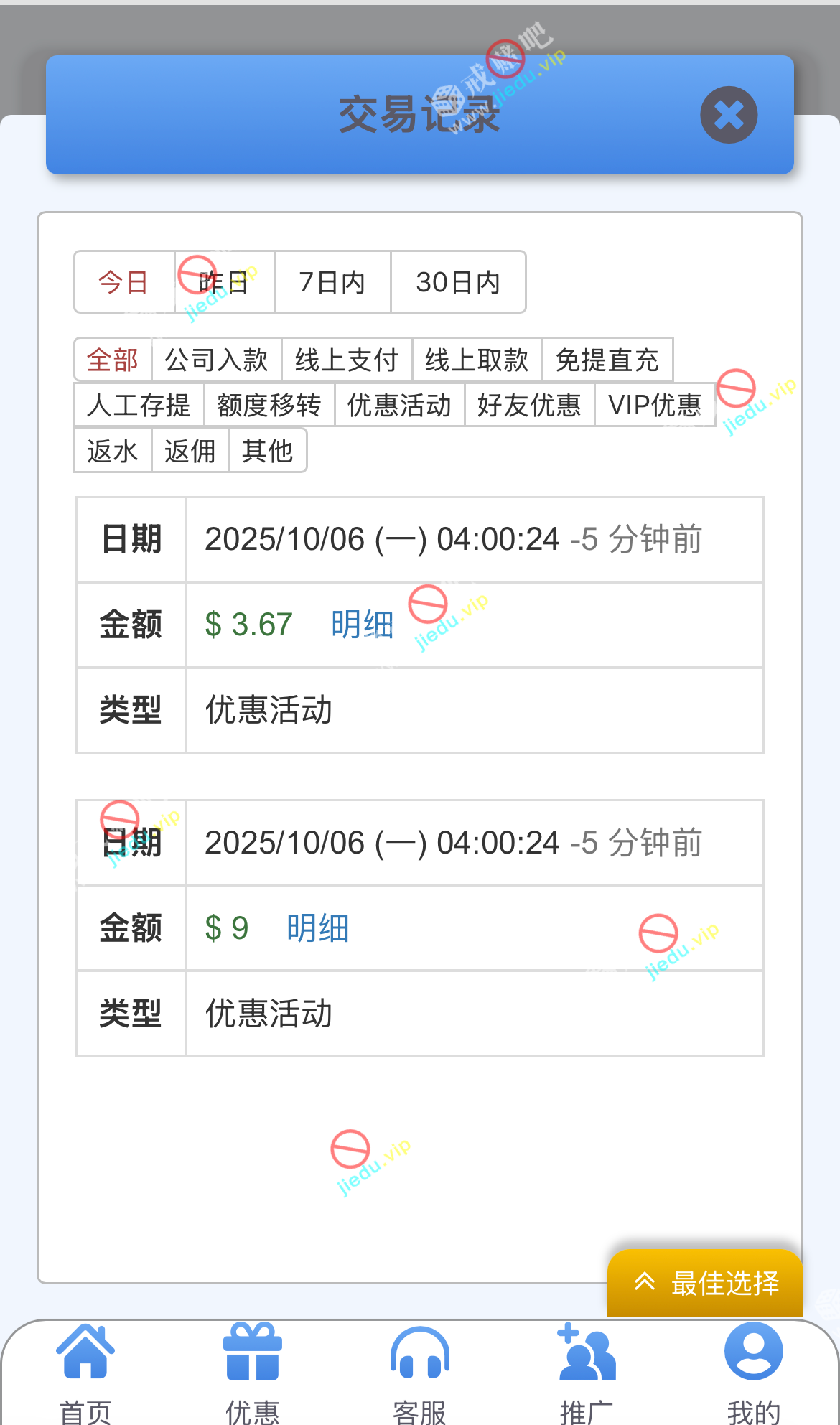Show records within 7日内
Screen dimensions: 840x1425
tap(332, 282)
